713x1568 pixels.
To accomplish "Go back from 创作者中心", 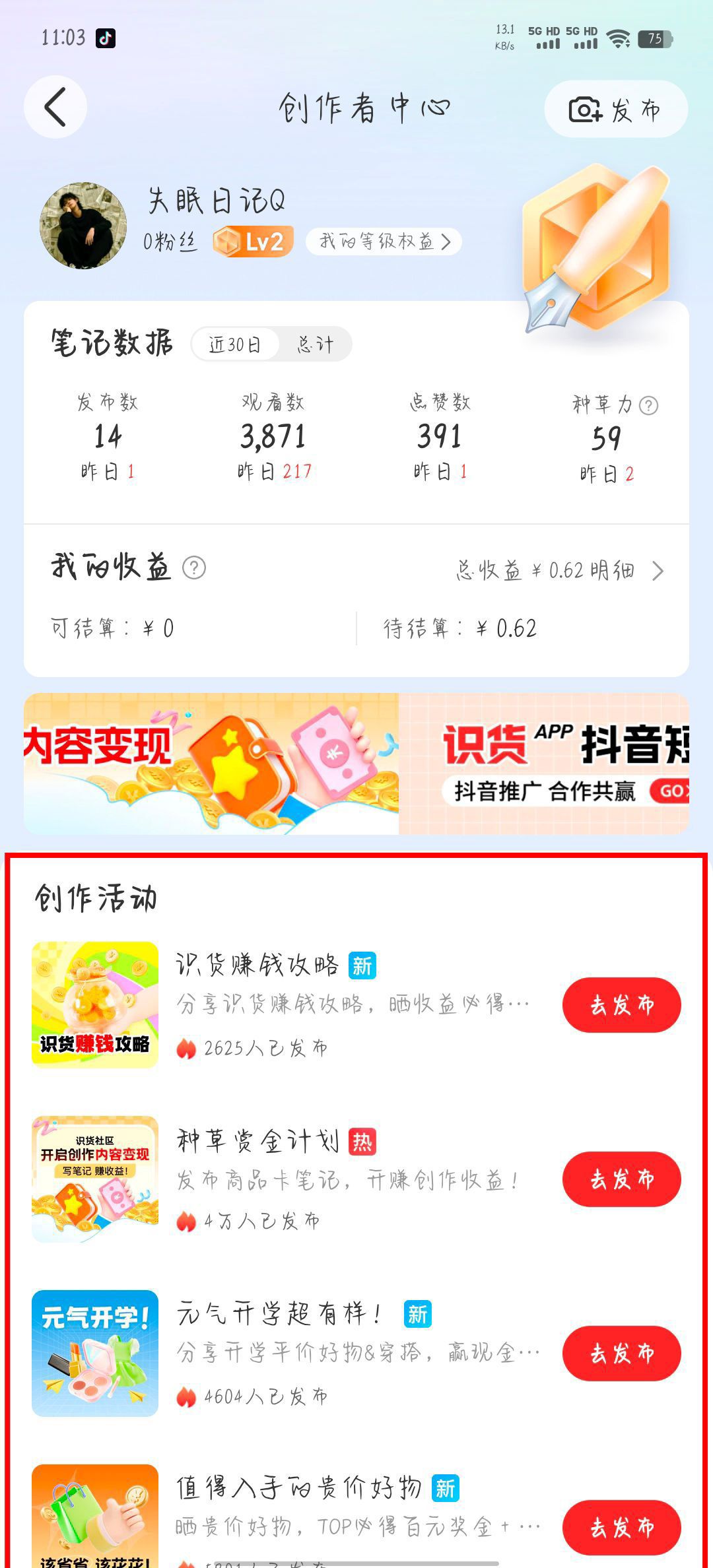I will tap(55, 107).
